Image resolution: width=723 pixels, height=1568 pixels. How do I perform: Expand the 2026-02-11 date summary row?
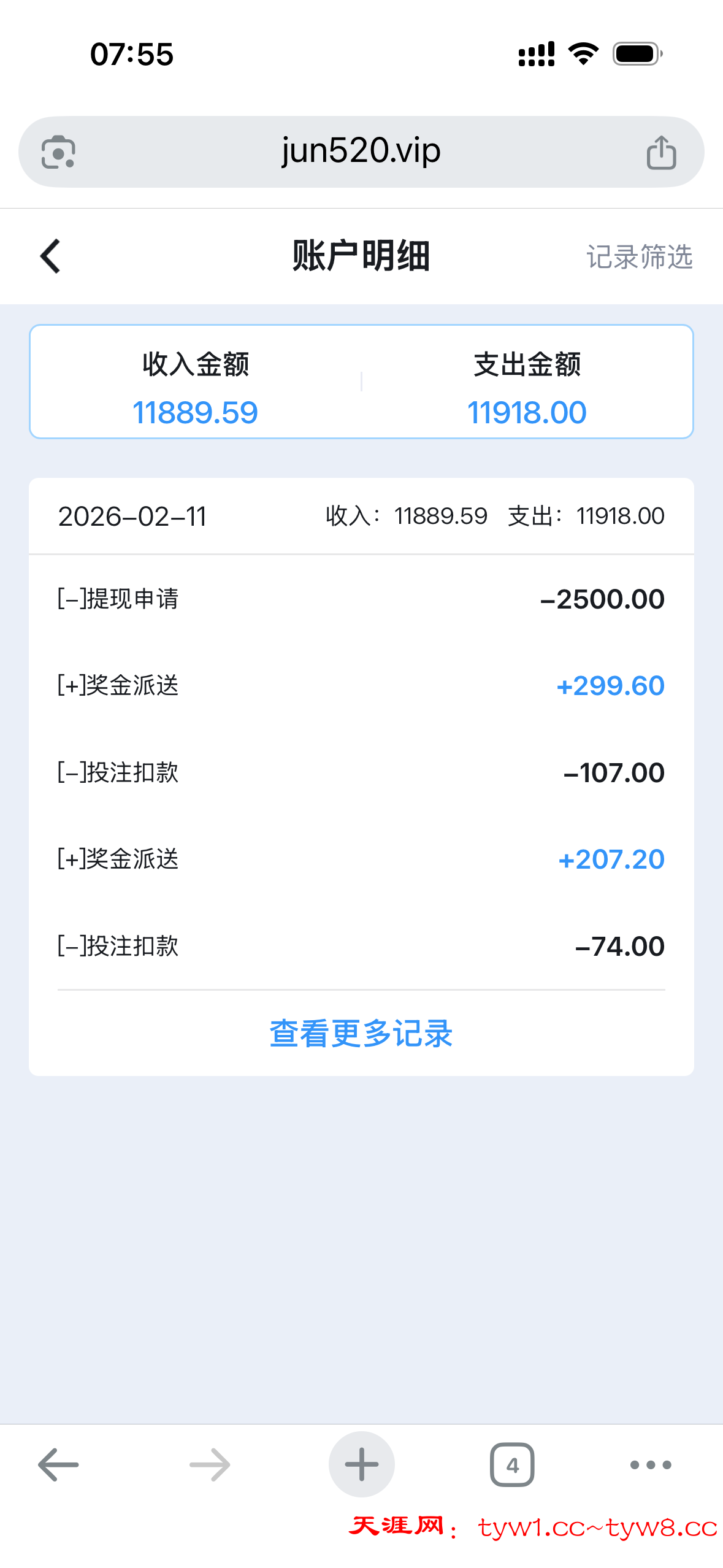pyautogui.click(x=361, y=516)
